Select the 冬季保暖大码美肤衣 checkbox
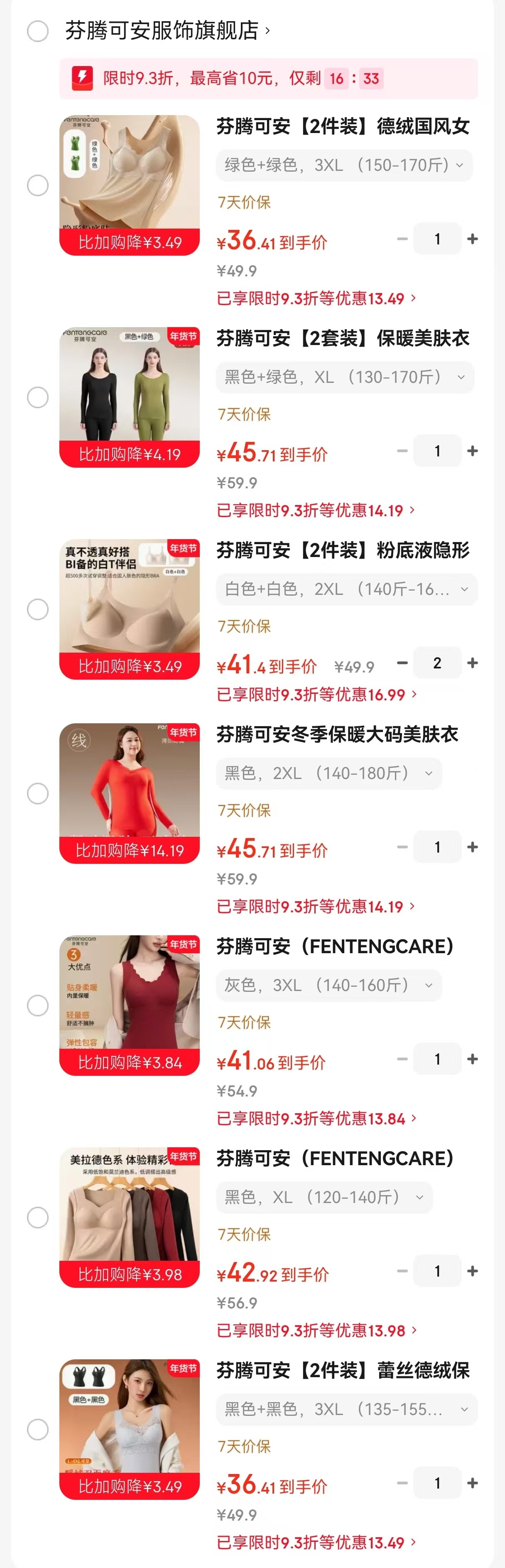 38,794
